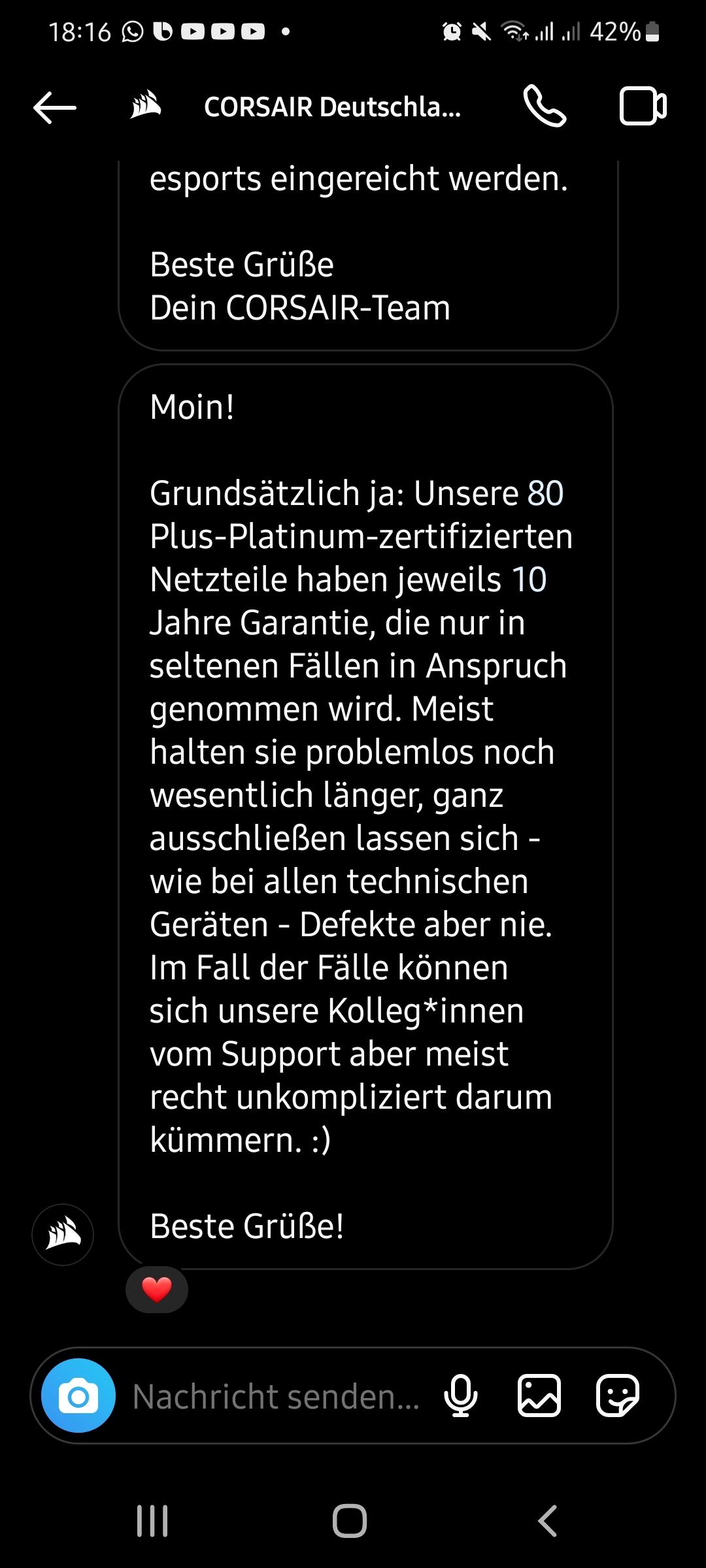Open recent apps from the navigation bar

coord(152,1520)
